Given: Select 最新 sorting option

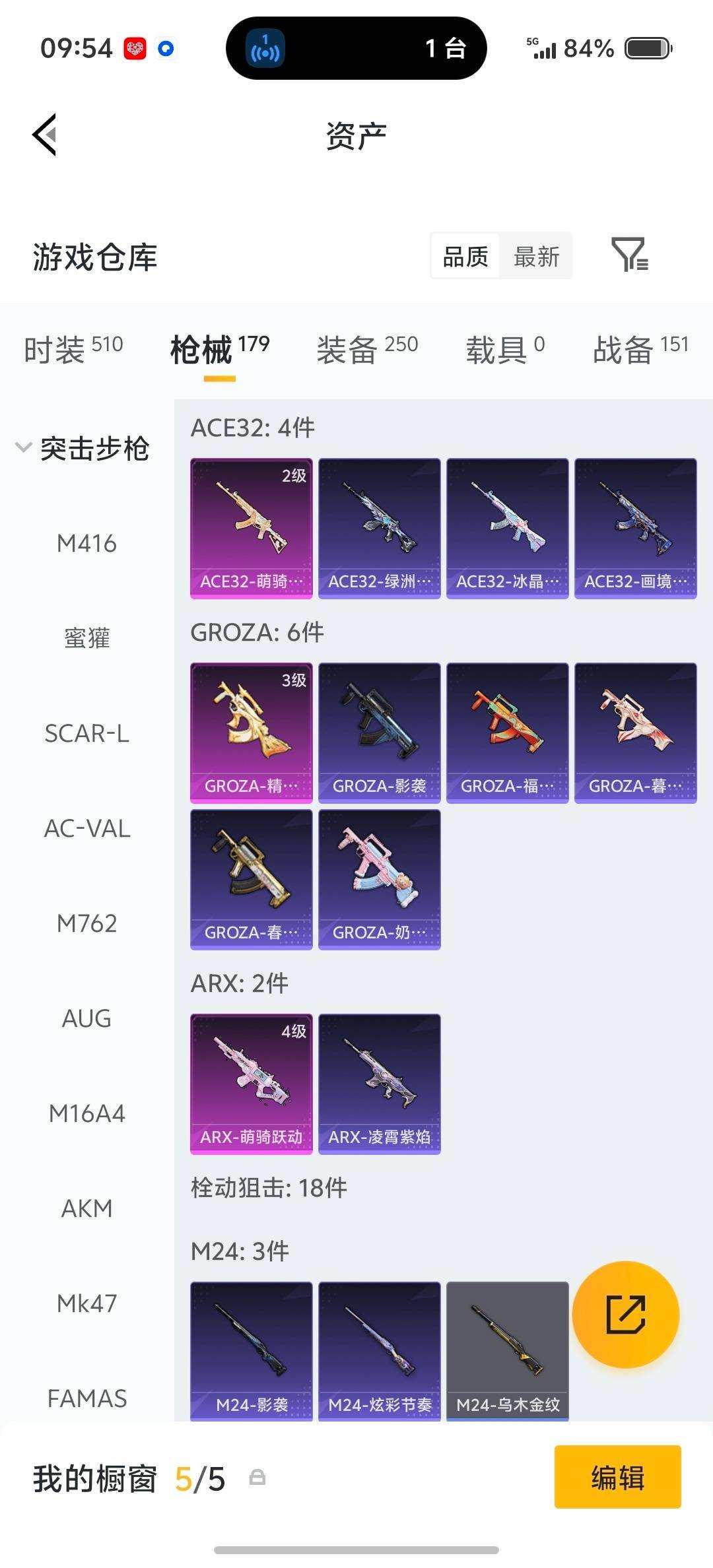Looking at the screenshot, I should tap(537, 256).
